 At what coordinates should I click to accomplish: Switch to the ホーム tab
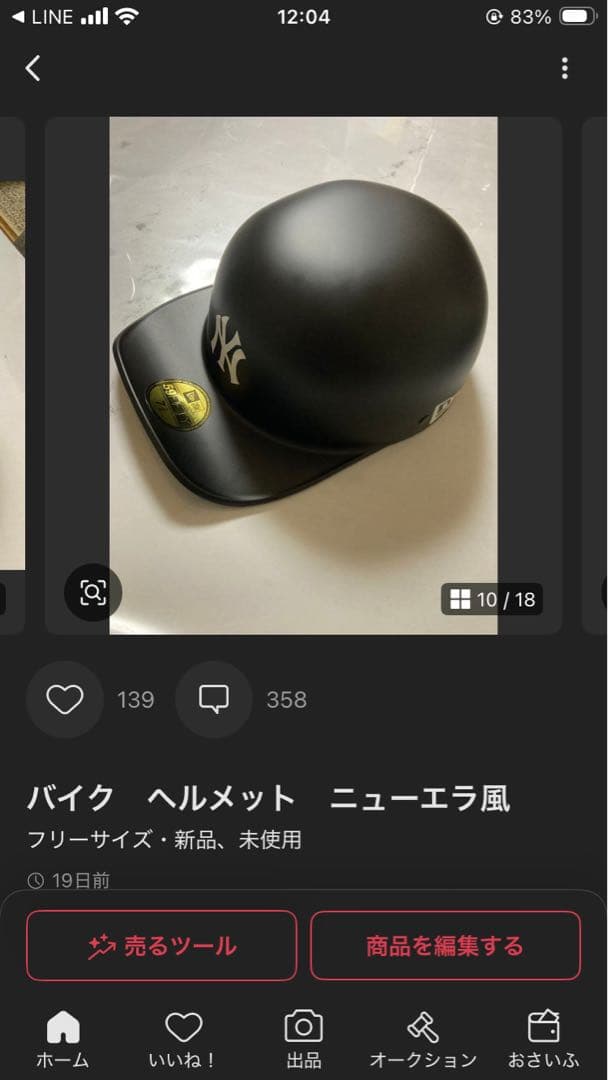pos(63,1038)
